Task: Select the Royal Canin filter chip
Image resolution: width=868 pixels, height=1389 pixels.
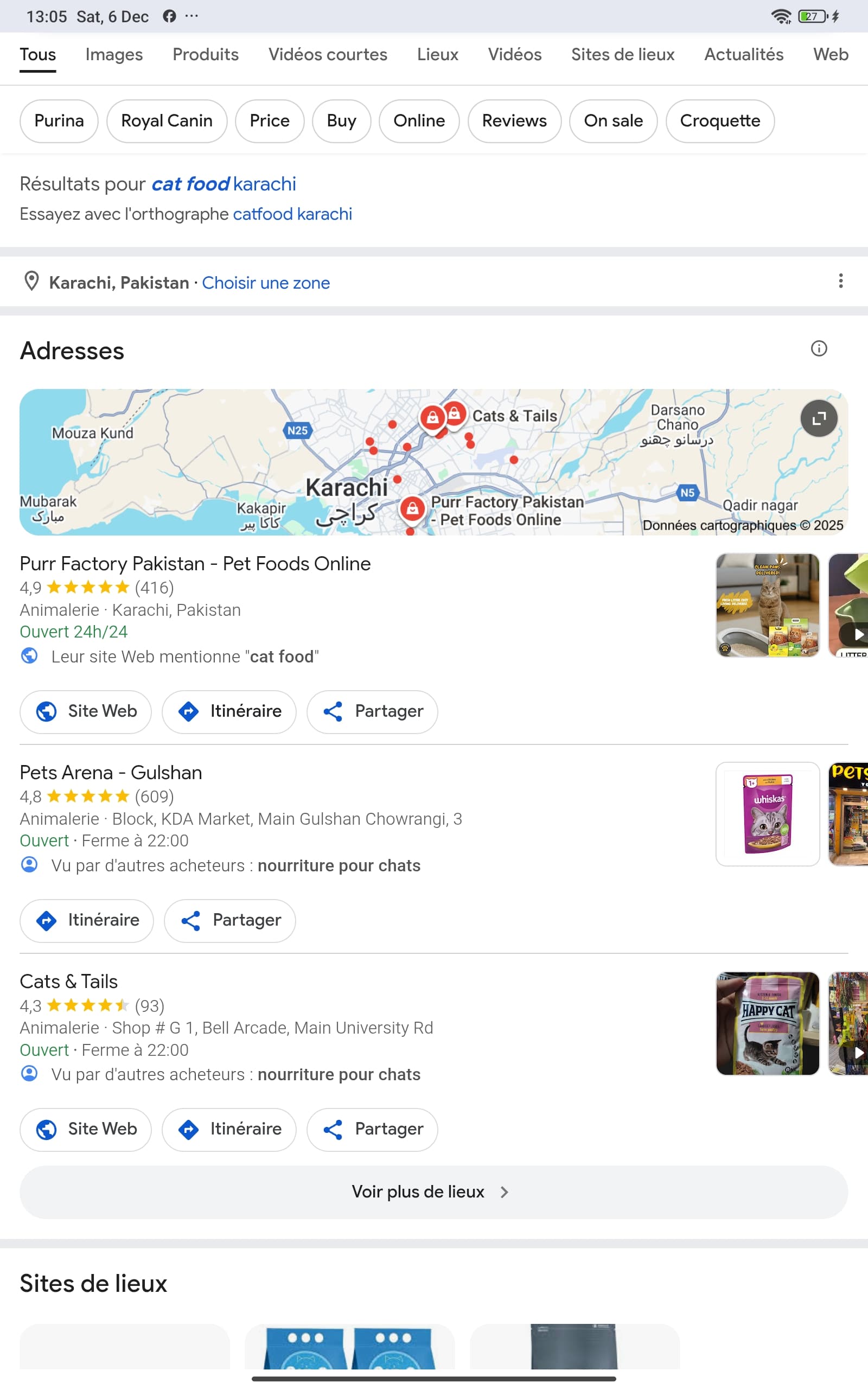Action: click(167, 121)
